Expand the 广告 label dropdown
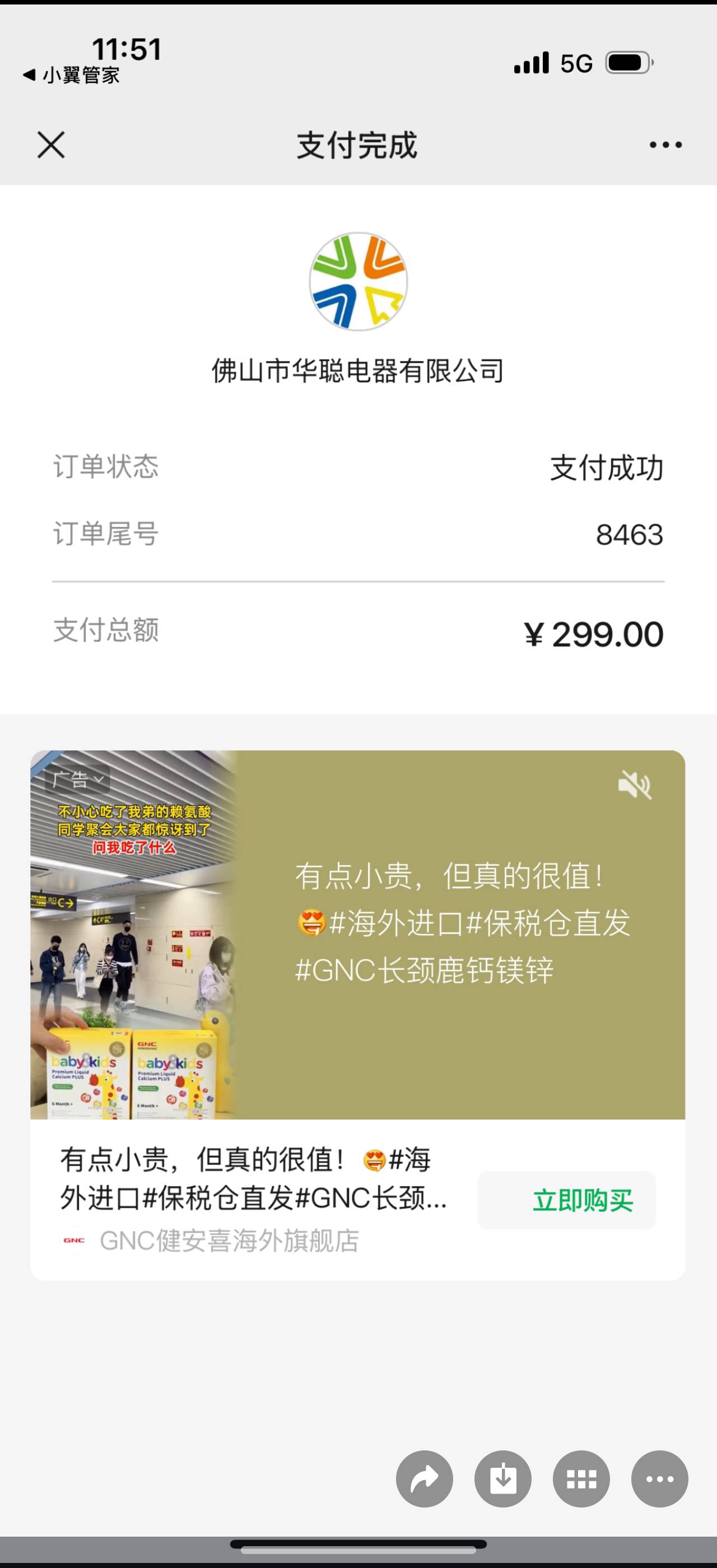The width and height of the screenshot is (717, 1568). pyautogui.click(x=78, y=779)
